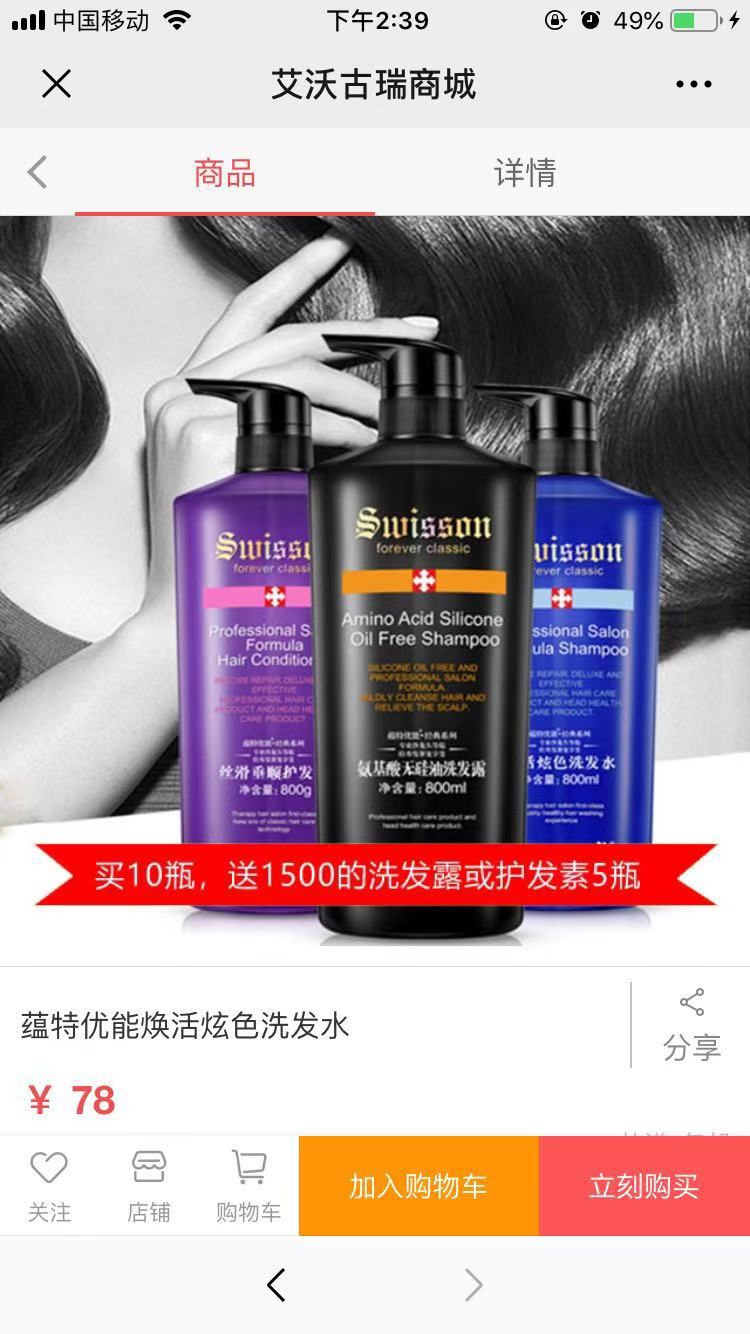750x1334 pixels.
Task: Open the 购物车 shopping cart
Action: (x=248, y=1185)
